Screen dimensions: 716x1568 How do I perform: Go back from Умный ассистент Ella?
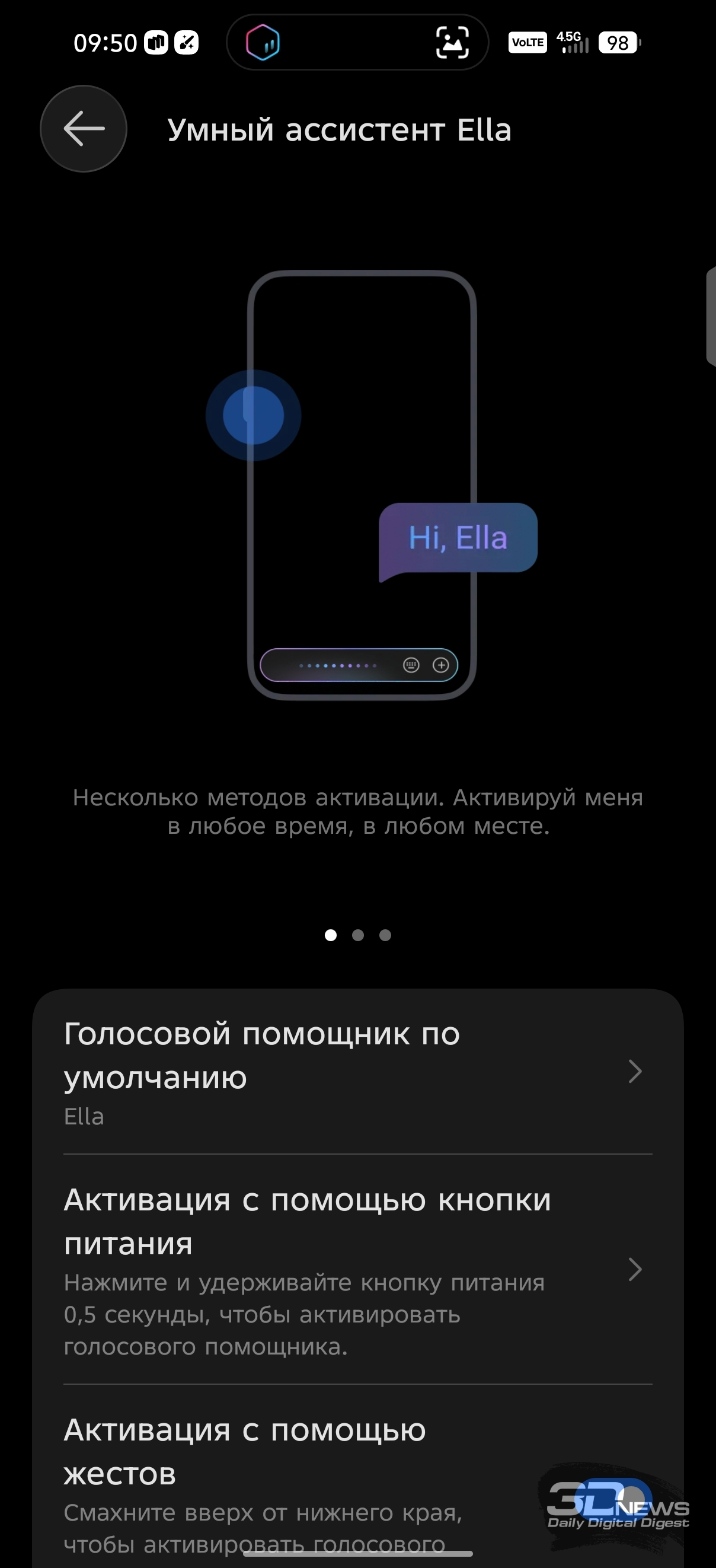coord(84,129)
